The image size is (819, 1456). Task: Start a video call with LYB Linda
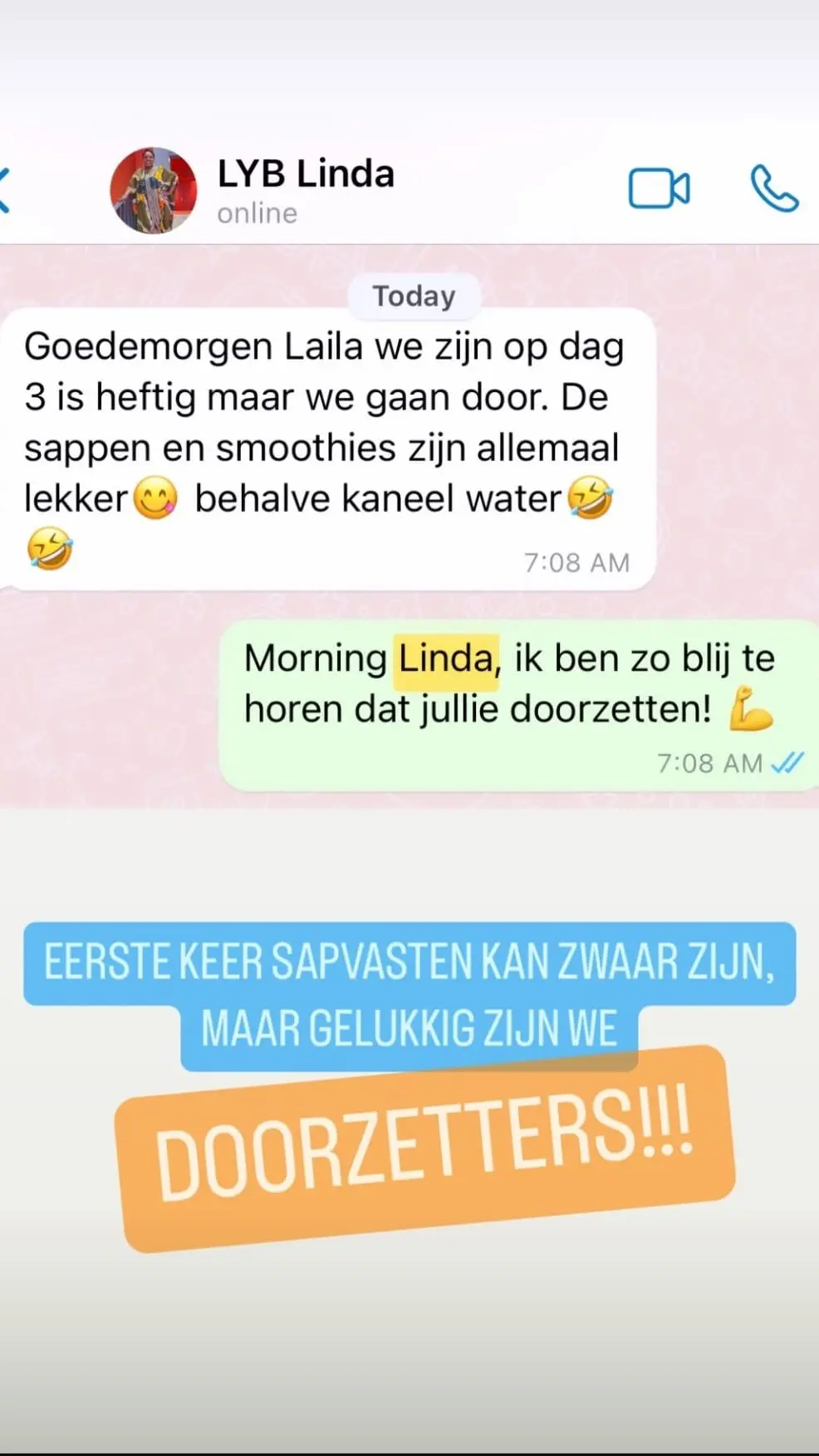pyautogui.click(x=660, y=189)
